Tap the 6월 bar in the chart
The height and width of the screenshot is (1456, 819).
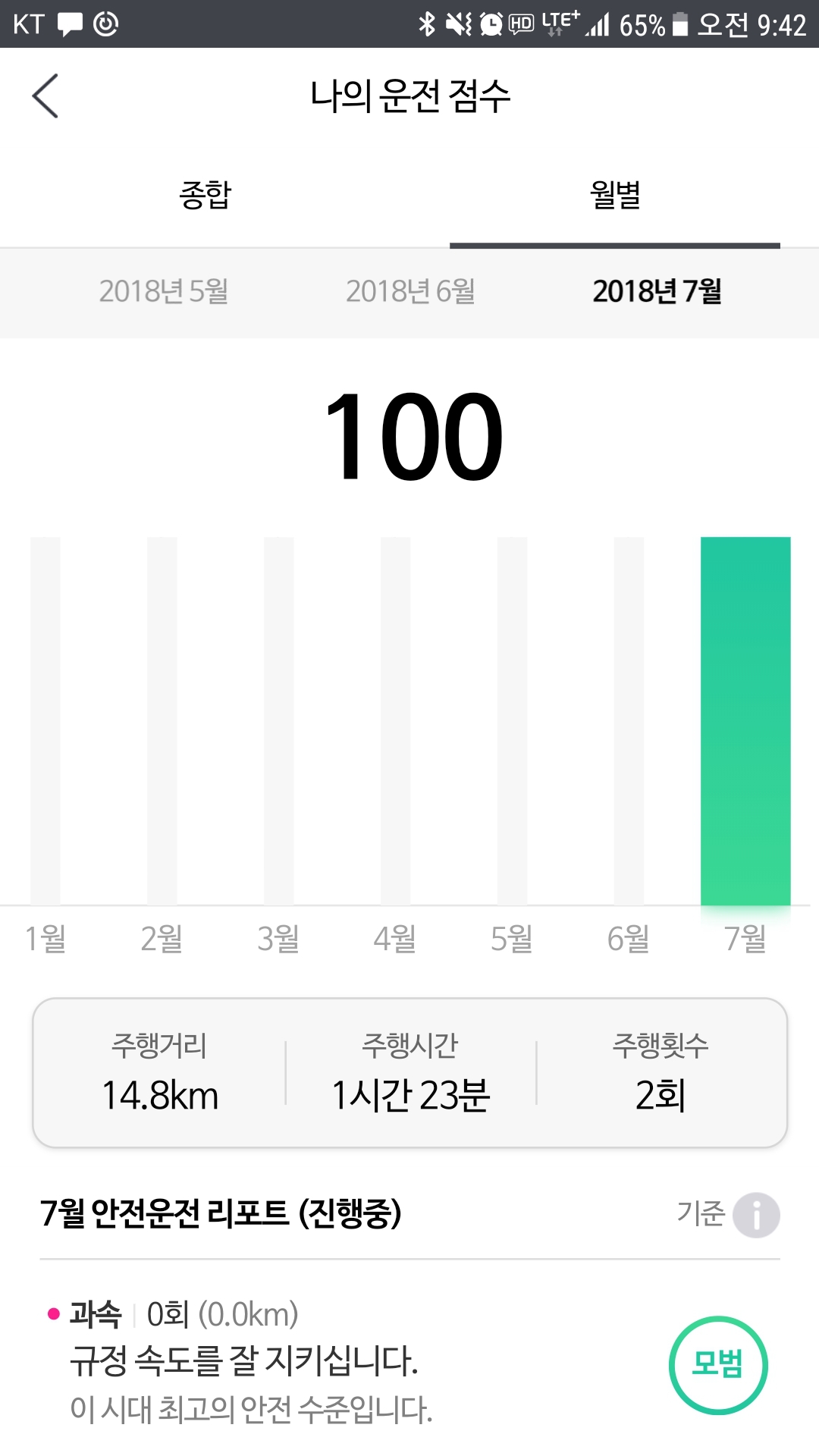tap(629, 720)
